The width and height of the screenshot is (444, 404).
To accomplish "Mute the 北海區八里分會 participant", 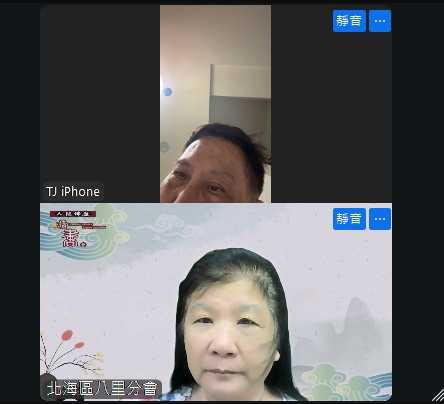I will point(349,219).
